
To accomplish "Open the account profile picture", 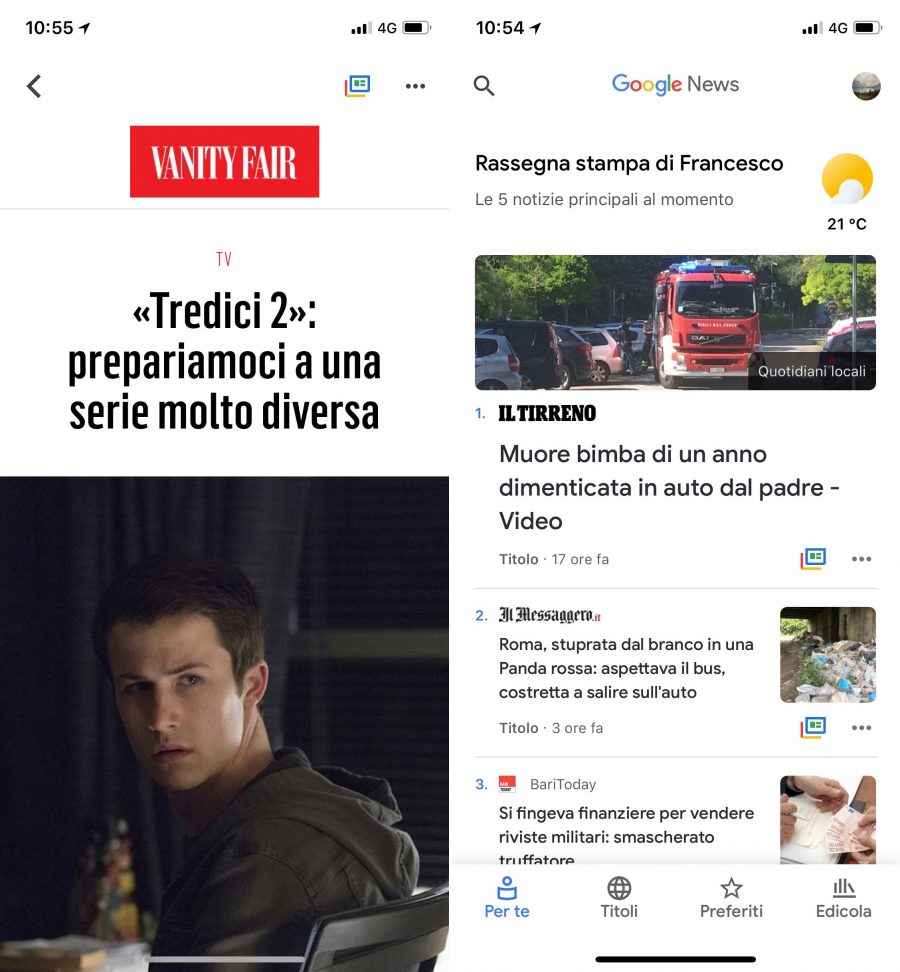I will [x=865, y=86].
